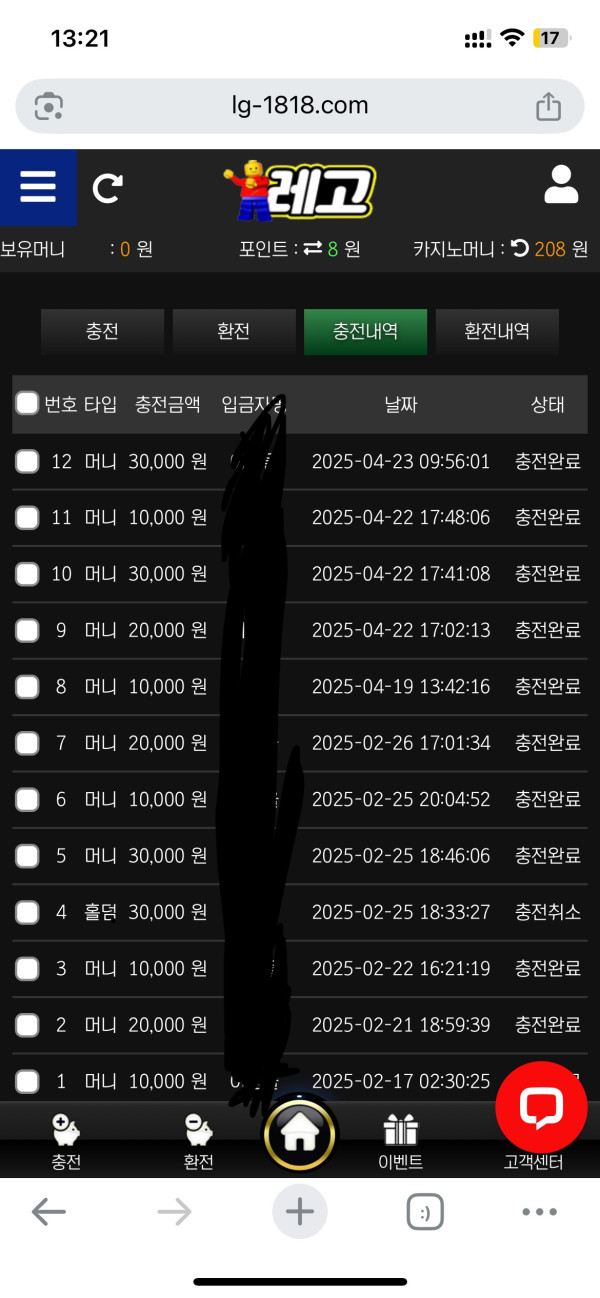Open a new browser tab with plus

coord(299,1212)
